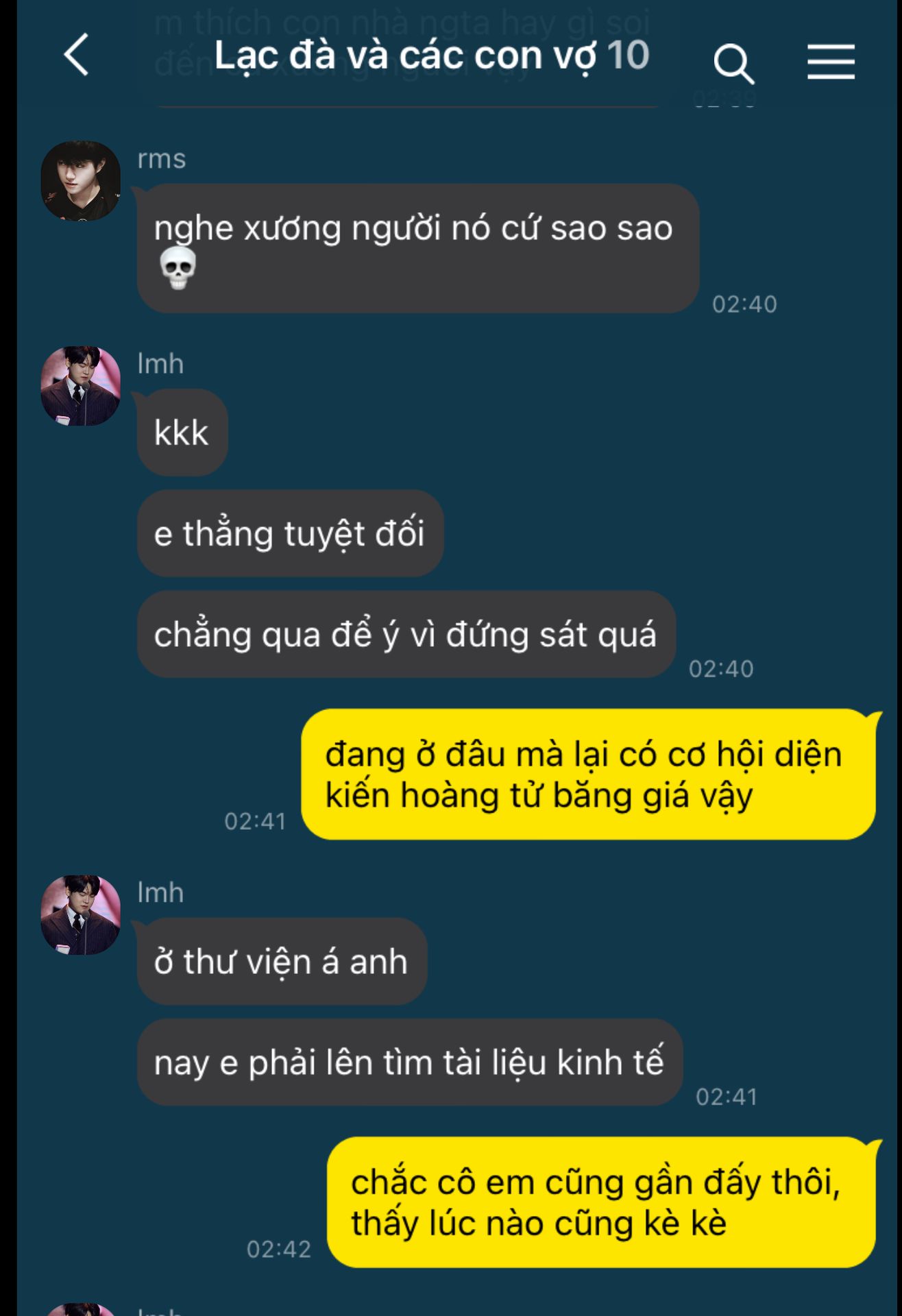Search within this chat conversation
Viewport: 902px width, 1316px height.
tap(733, 64)
